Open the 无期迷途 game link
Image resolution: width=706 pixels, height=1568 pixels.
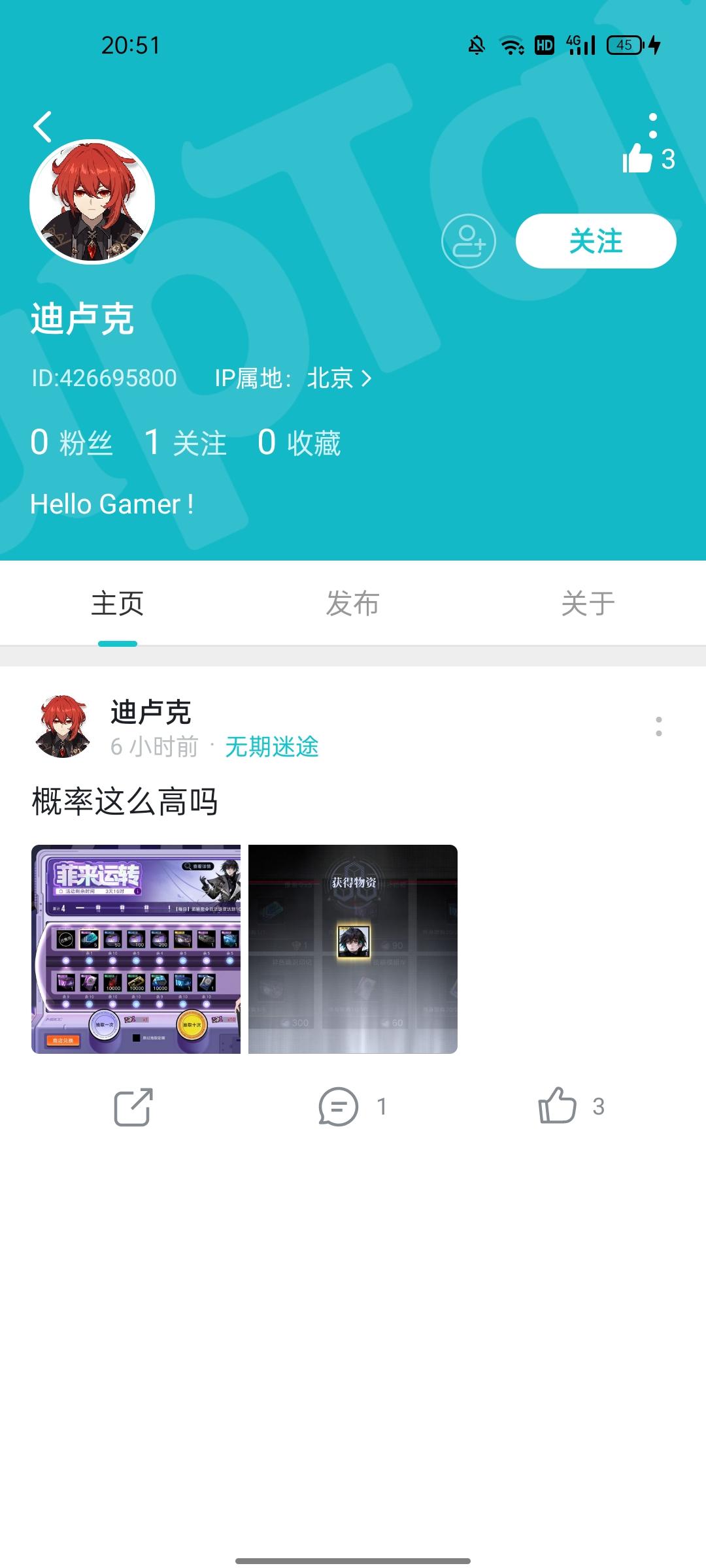272,747
